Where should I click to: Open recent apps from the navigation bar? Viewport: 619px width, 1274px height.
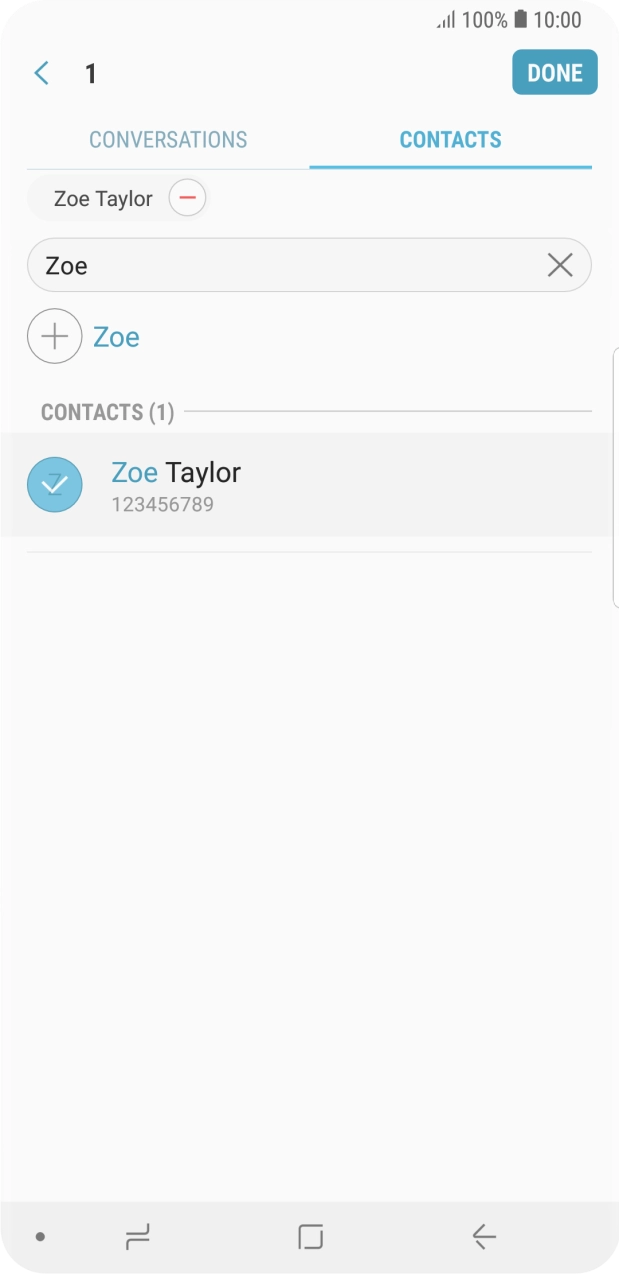[137, 1237]
